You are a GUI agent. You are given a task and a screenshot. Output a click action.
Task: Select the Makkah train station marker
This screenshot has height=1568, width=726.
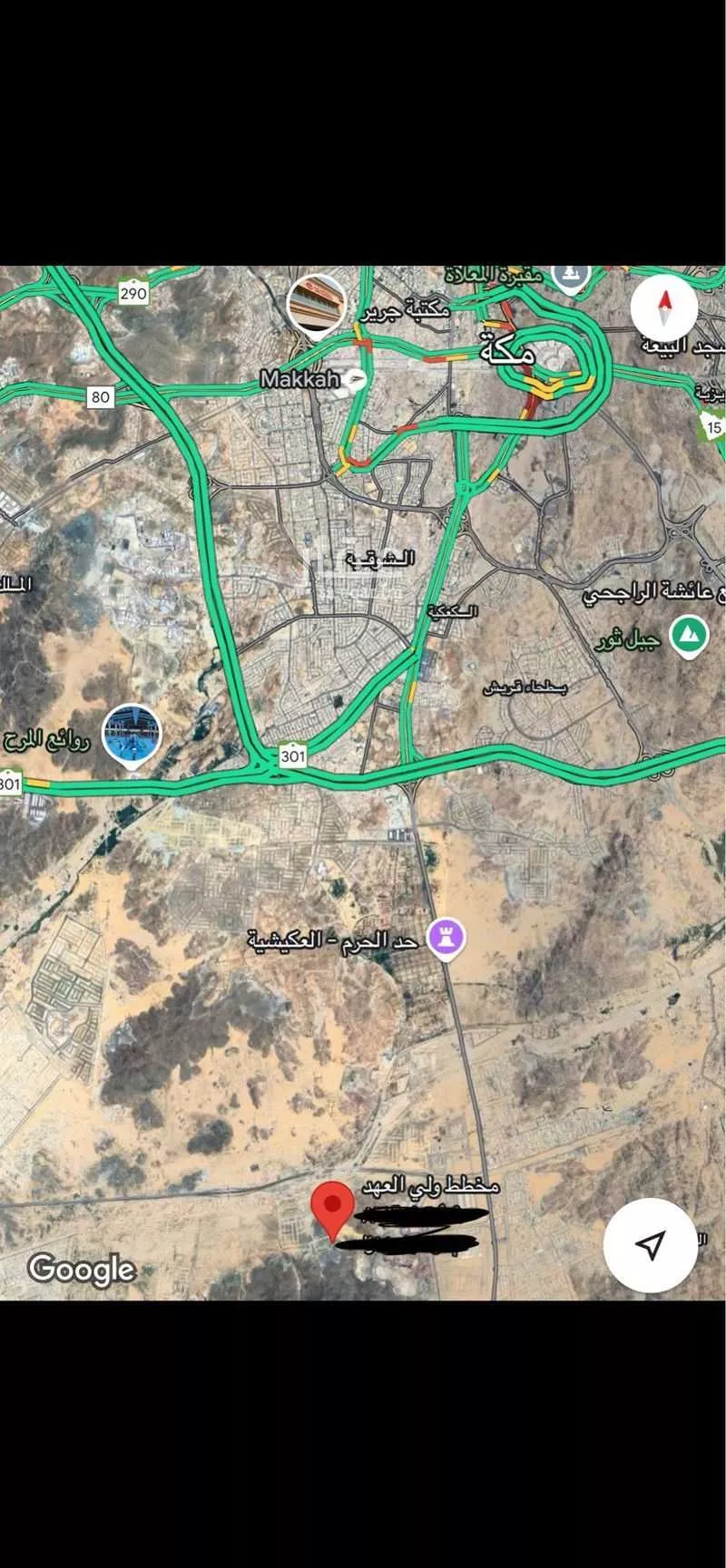pos(358,381)
